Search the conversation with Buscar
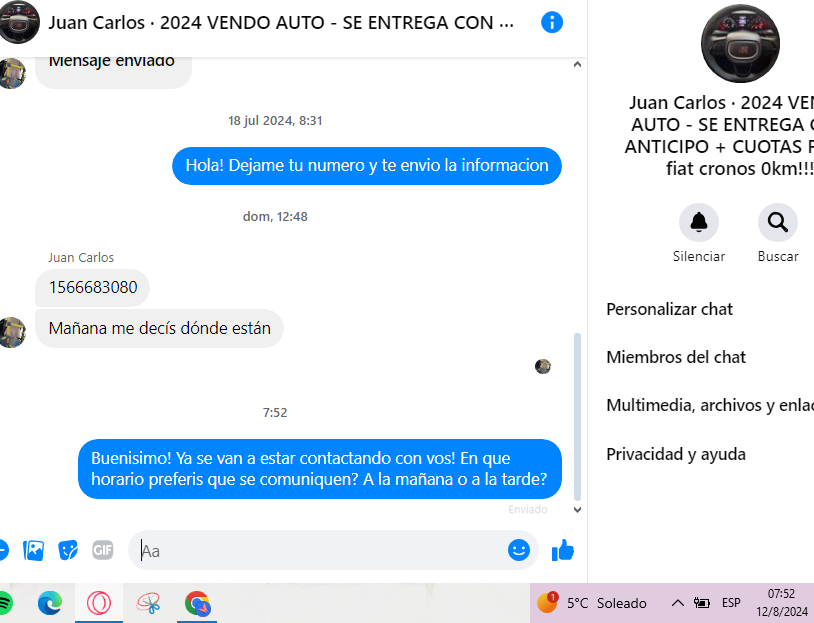The image size is (814, 623). (x=777, y=222)
